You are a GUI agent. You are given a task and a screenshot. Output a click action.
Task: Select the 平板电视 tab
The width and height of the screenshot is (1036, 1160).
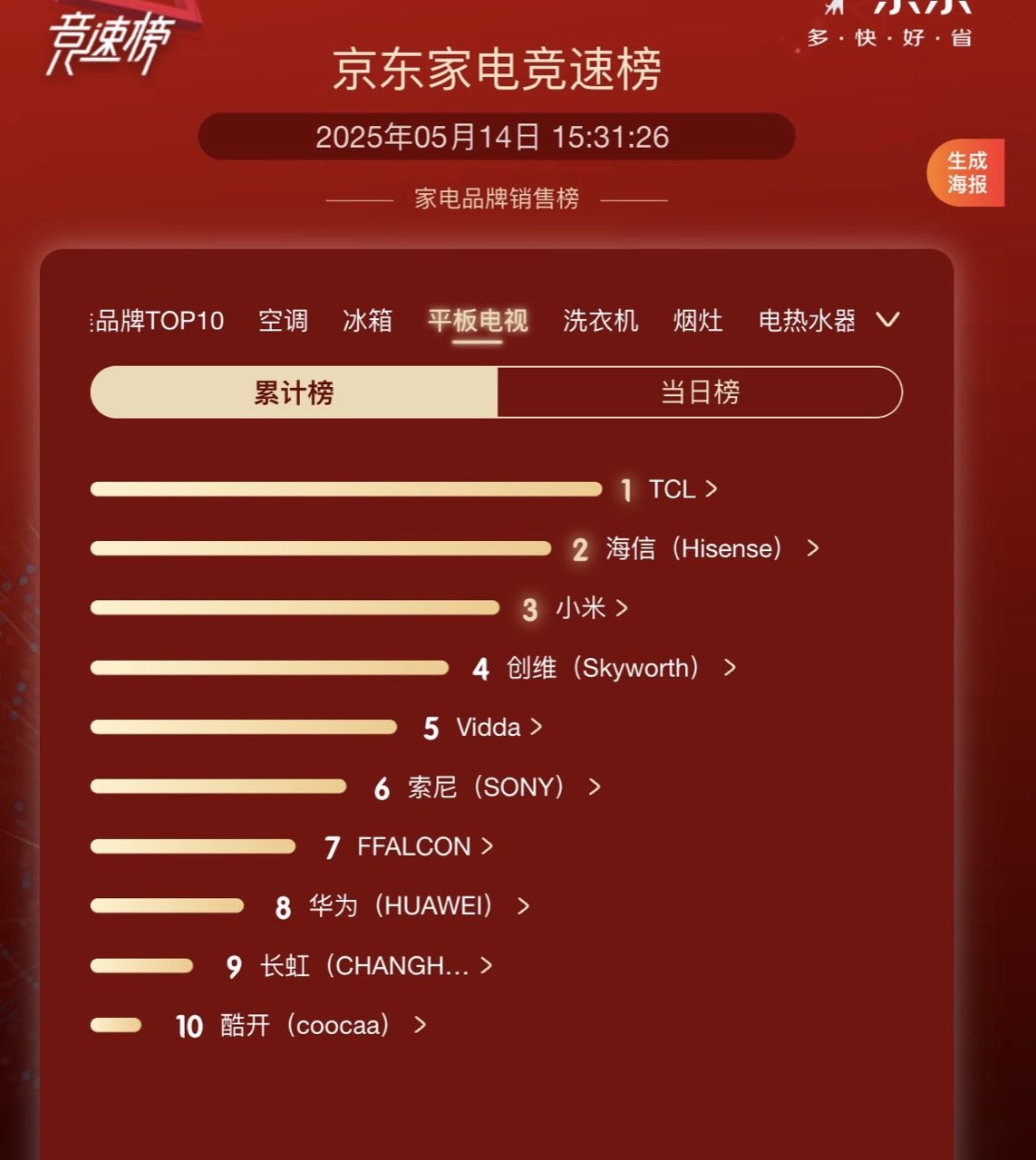(478, 321)
